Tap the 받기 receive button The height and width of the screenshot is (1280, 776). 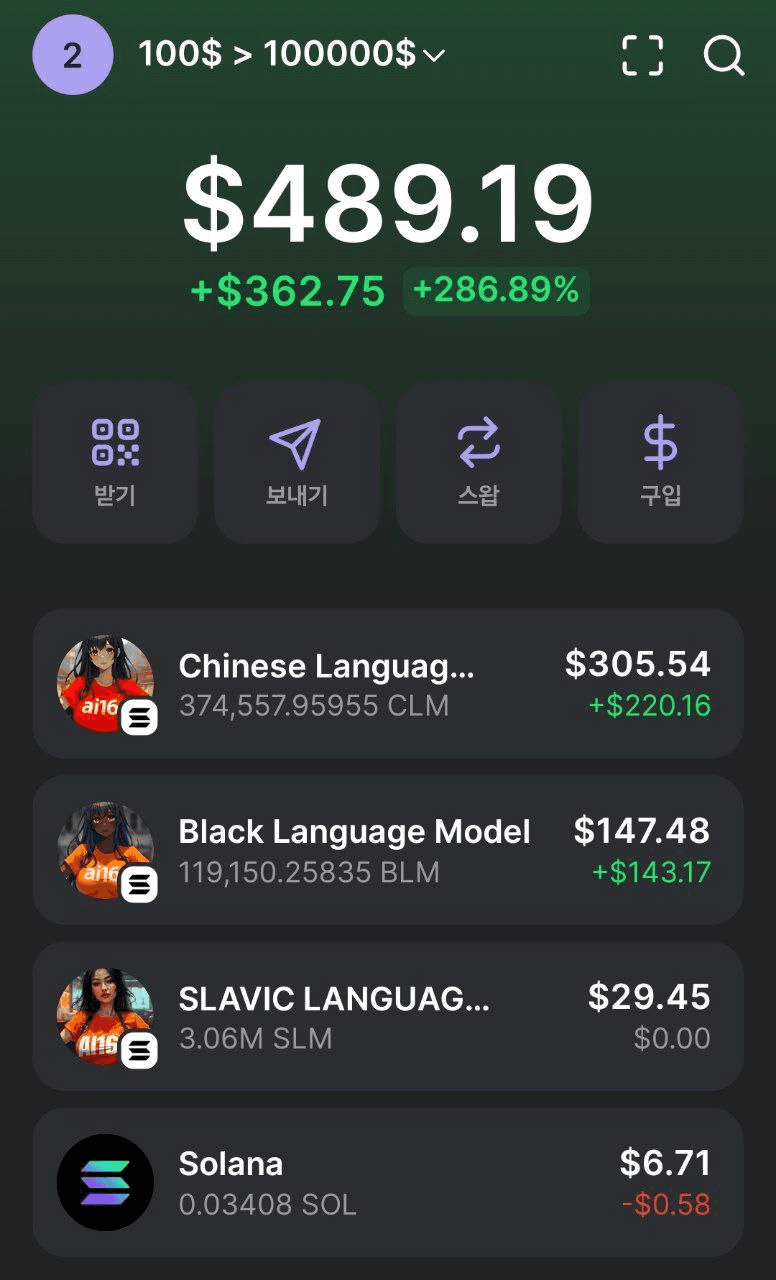(x=115, y=462)
